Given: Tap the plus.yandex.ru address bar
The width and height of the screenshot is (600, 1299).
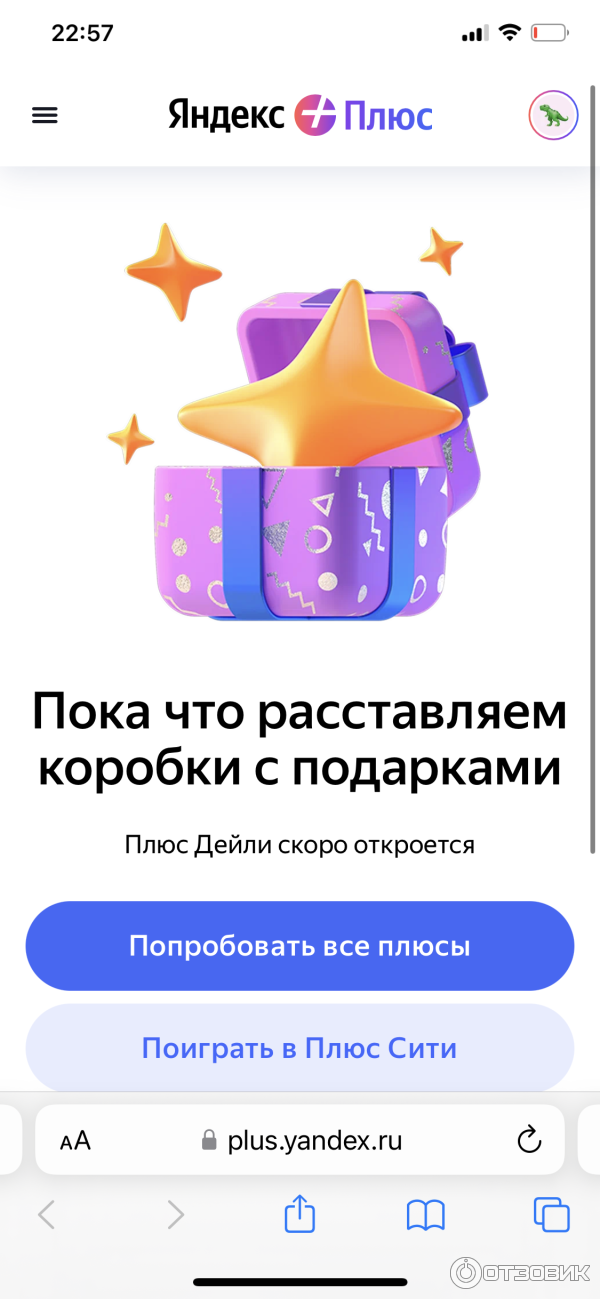Looking at the screenshot, I should click(302, 1140).
